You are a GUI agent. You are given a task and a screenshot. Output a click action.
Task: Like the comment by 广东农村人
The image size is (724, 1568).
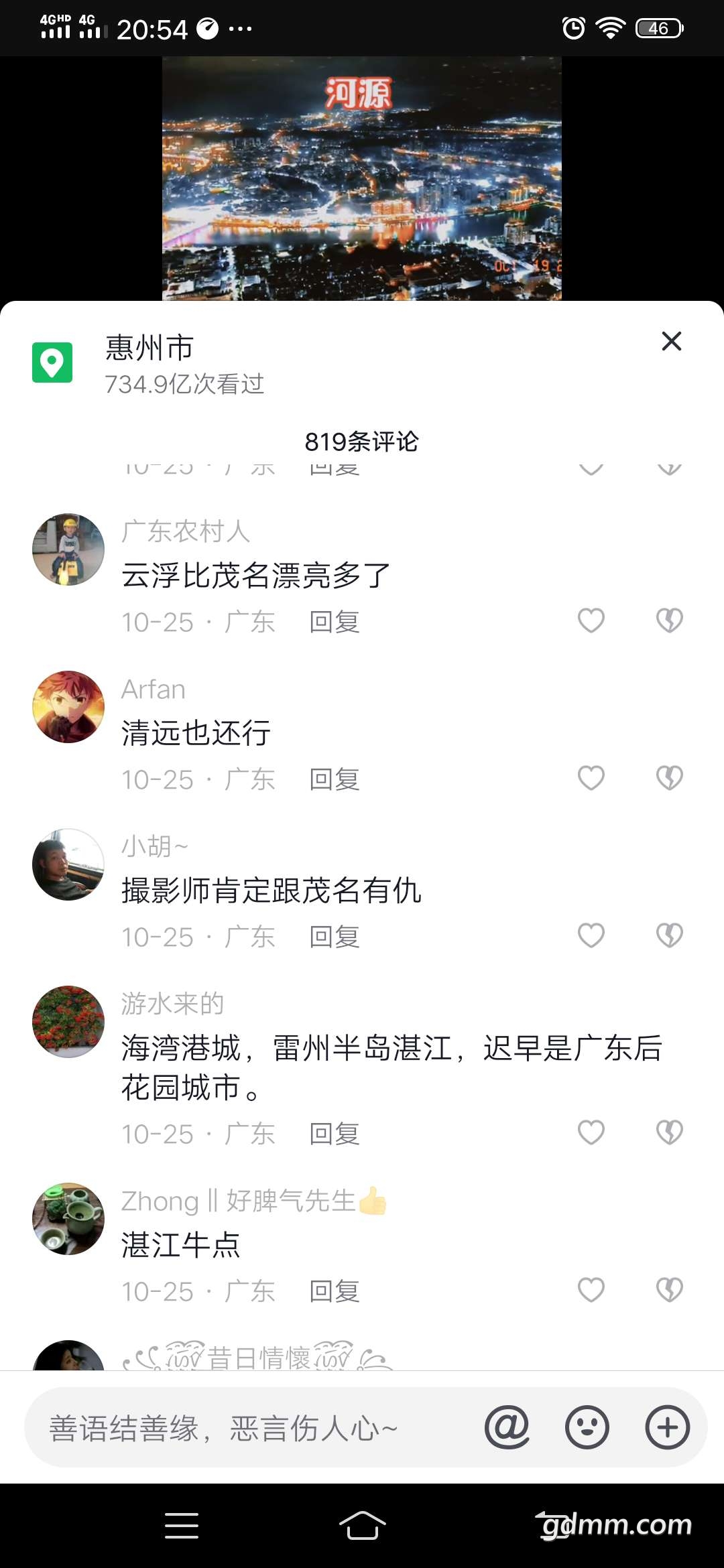pos(591,620)
